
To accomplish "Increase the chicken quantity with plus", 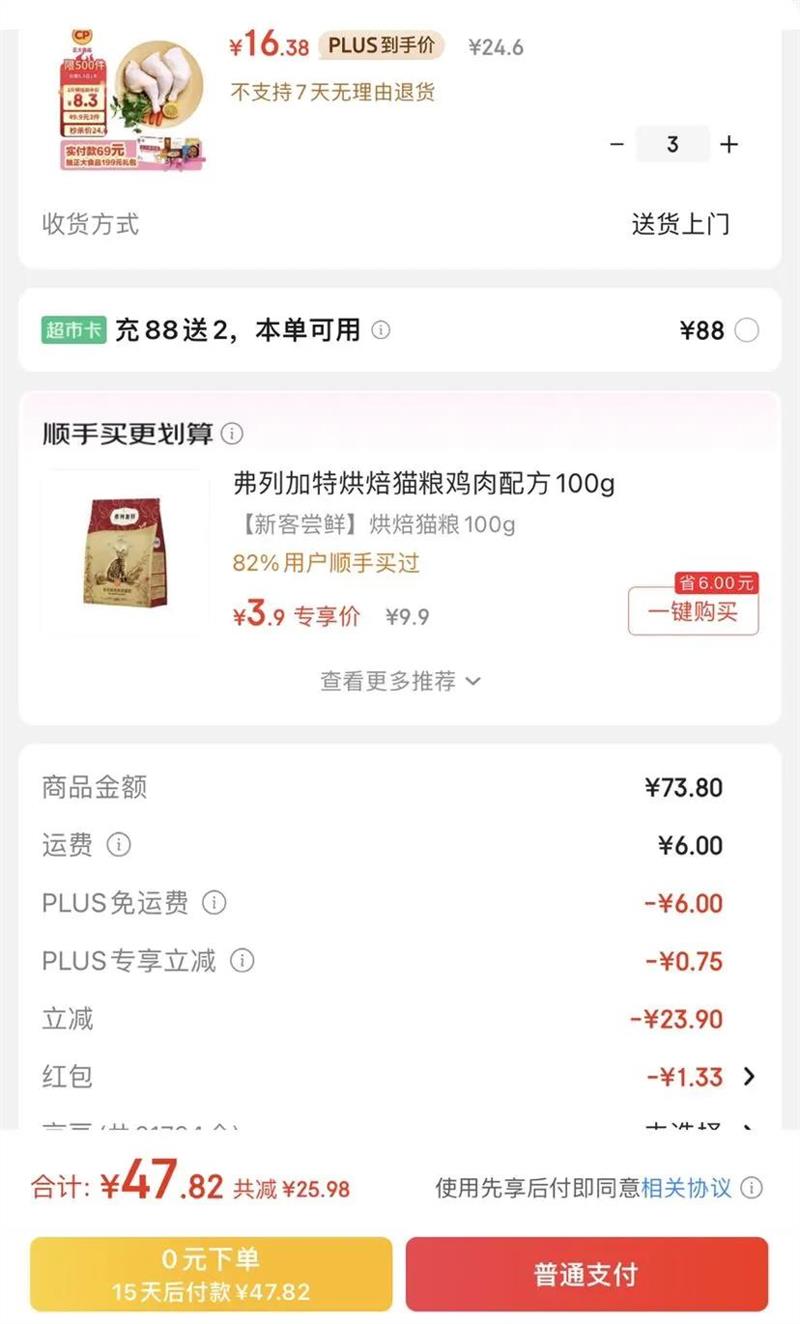I will [x=729, y=144].
